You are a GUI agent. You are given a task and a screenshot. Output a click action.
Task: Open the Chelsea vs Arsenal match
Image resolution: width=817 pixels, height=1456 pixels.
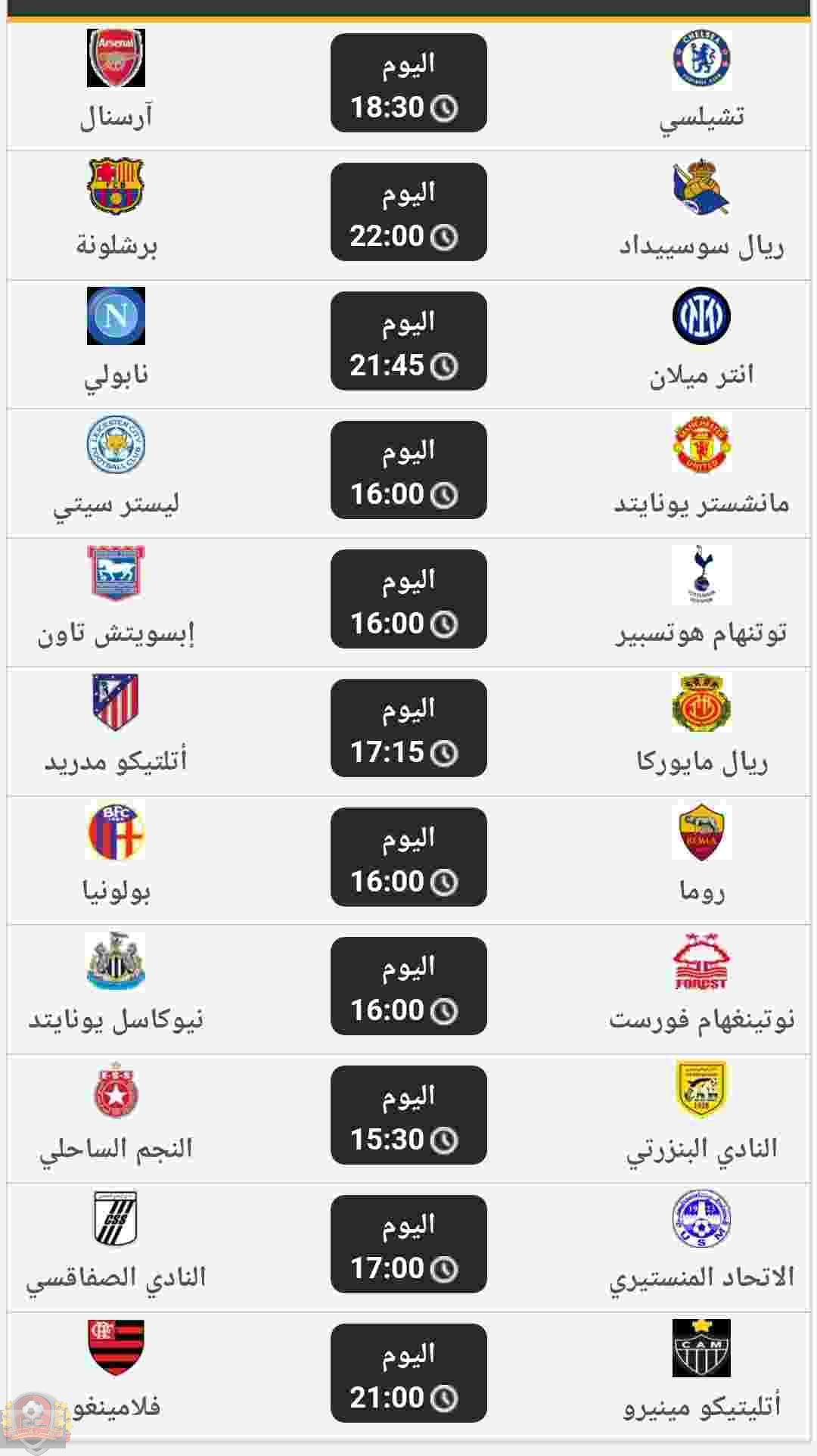pyautogui.click(x=408, y=83)
